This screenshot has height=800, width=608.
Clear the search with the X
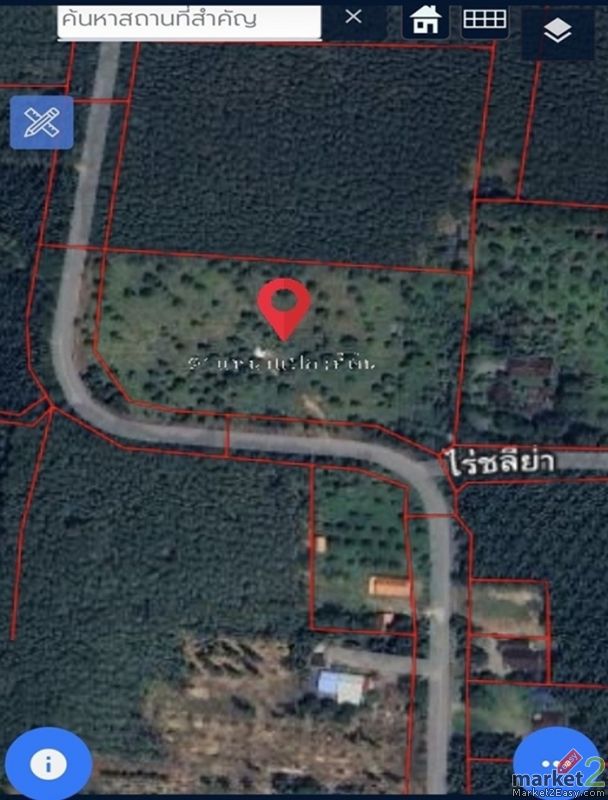click(x=353, y=17)
